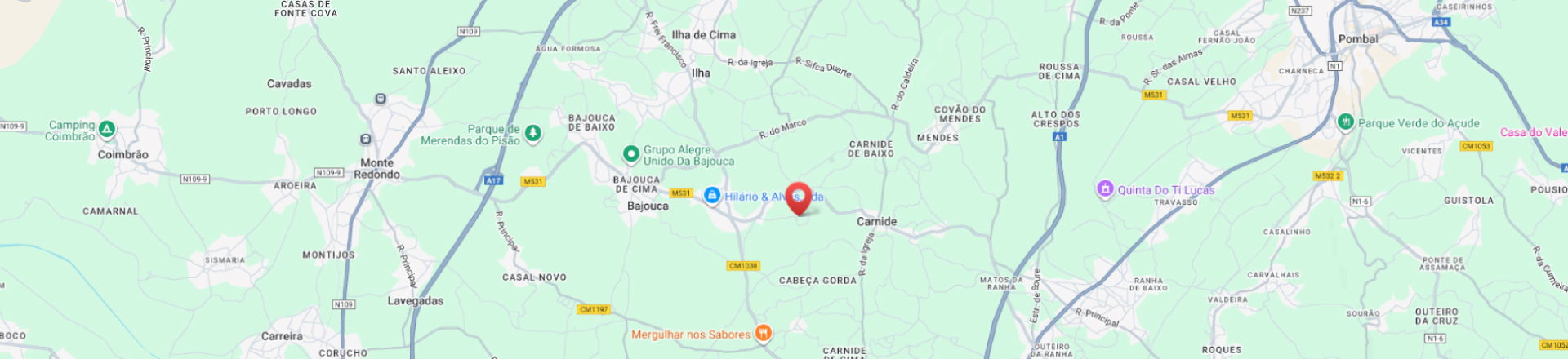Tap the red location pin
The height and width of the screenshot is (359, 1568).
click(x=798, y=197)
